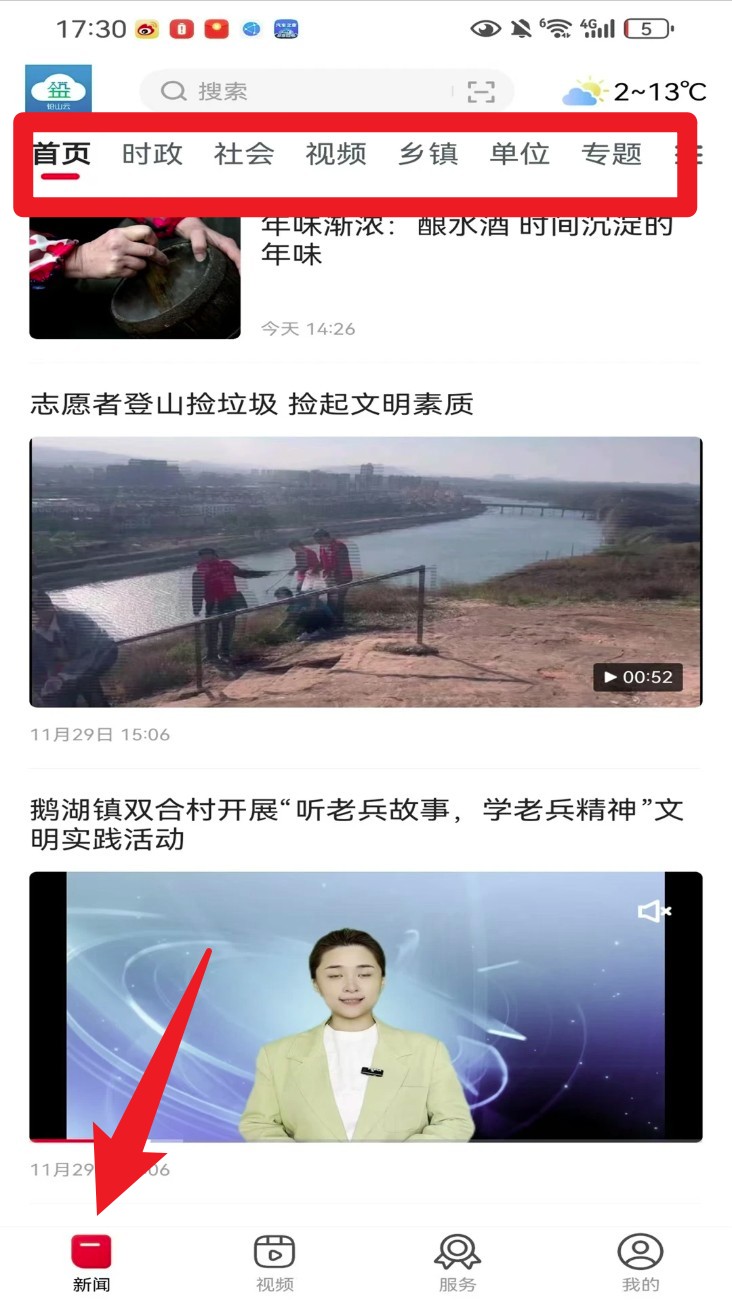Tap the 新闻 bottom tab
732x1304 pixels.
[91, 1262]
